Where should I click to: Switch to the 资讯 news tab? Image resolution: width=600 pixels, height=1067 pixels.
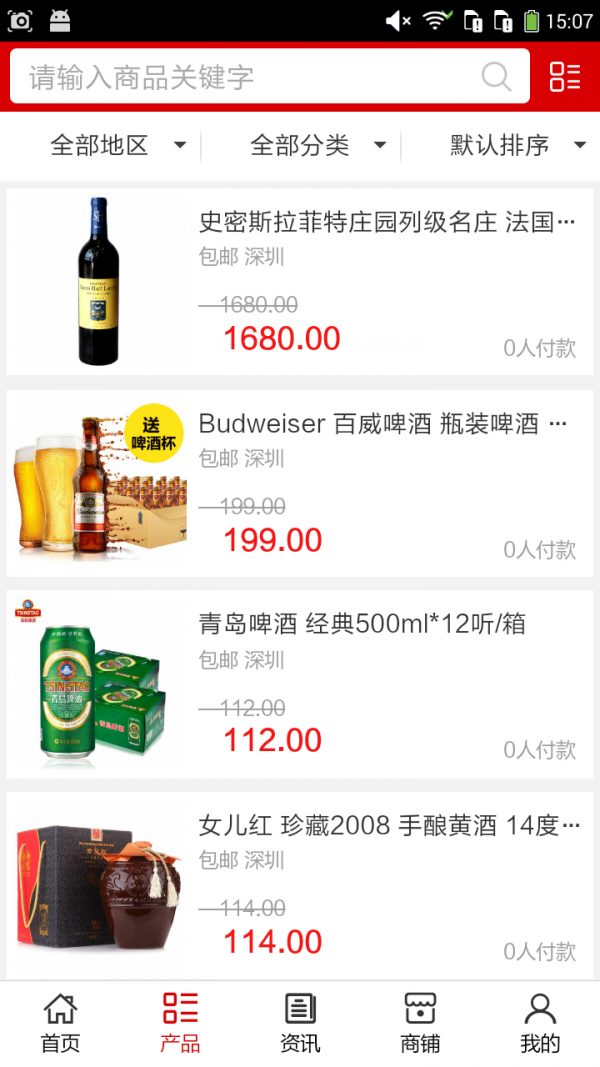tap(300, 1023)
